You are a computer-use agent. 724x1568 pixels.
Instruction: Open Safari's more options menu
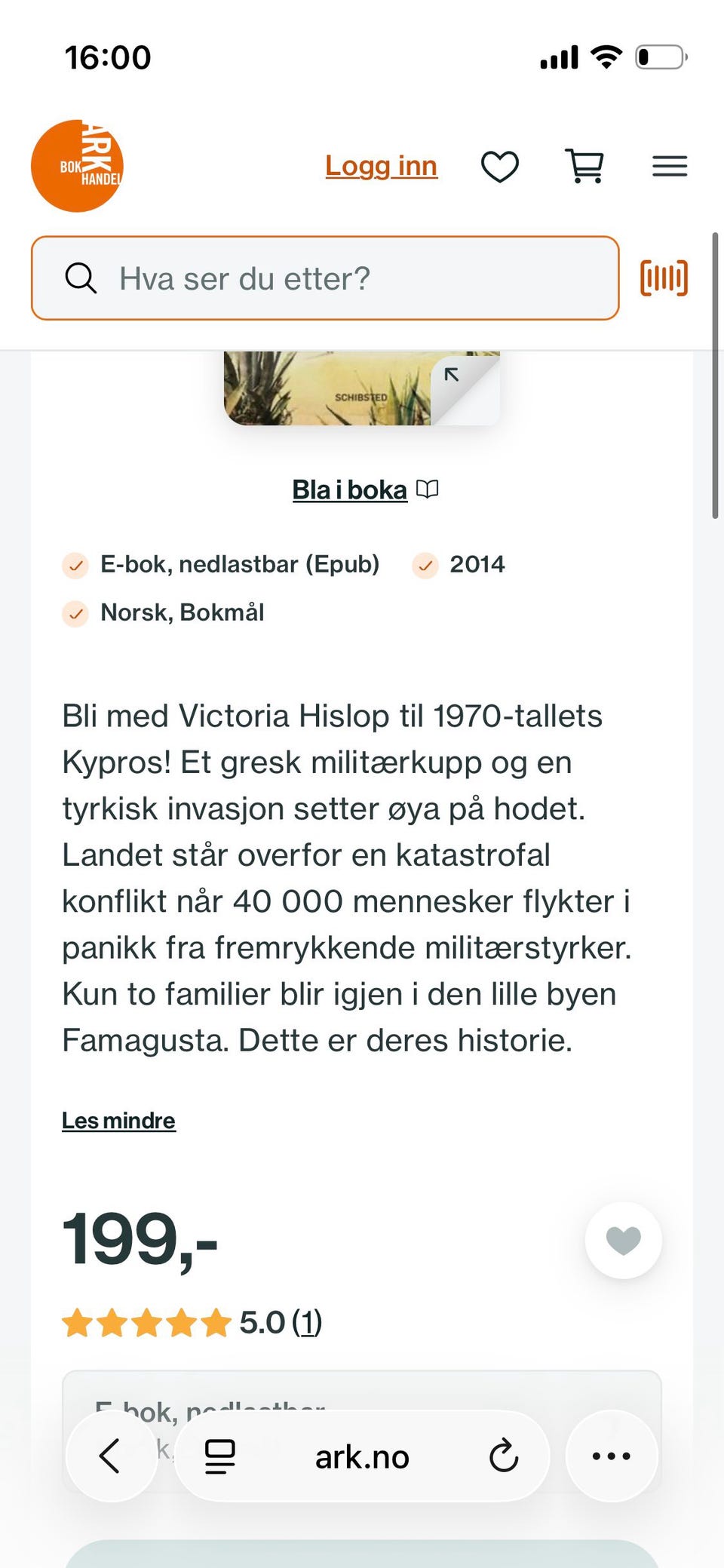coord(611,1456)
